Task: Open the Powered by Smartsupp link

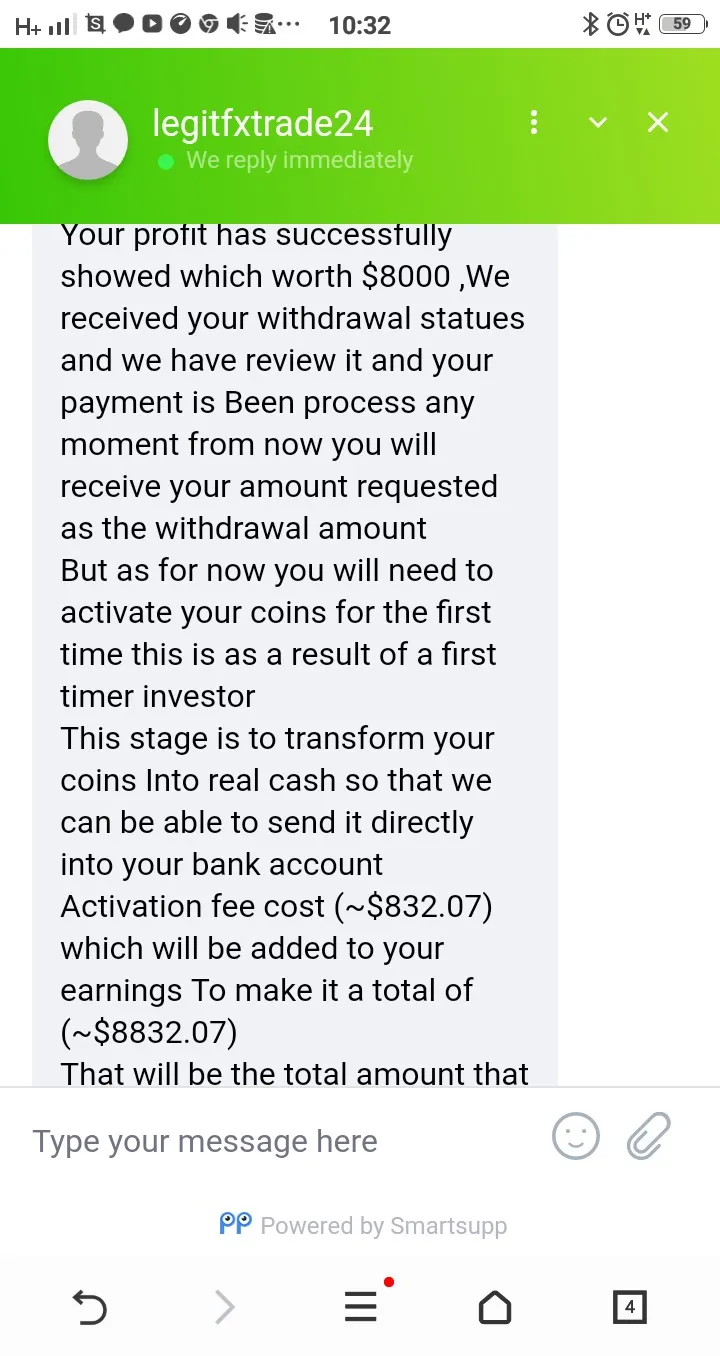Action: point(363,1225)
